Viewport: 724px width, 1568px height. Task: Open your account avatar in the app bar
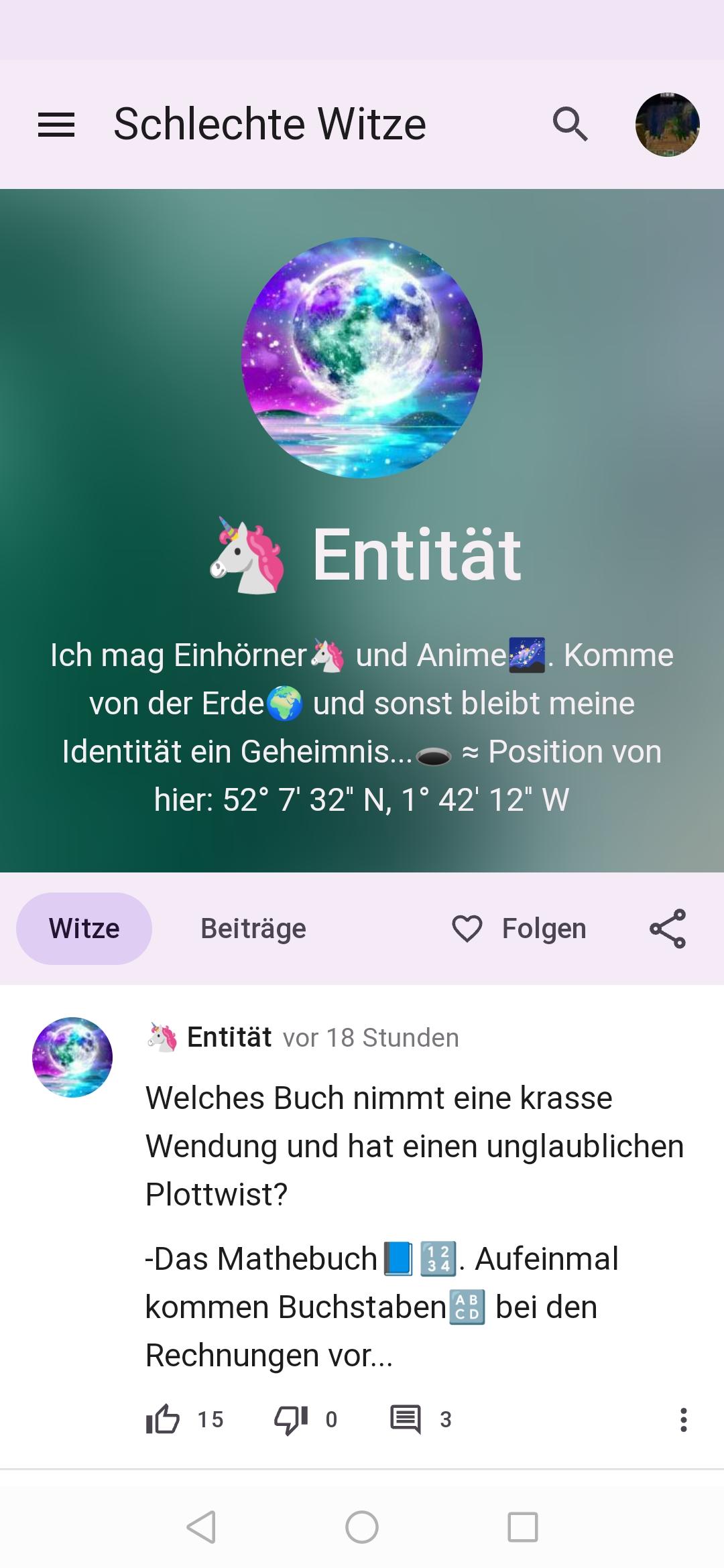coord(667,125)
